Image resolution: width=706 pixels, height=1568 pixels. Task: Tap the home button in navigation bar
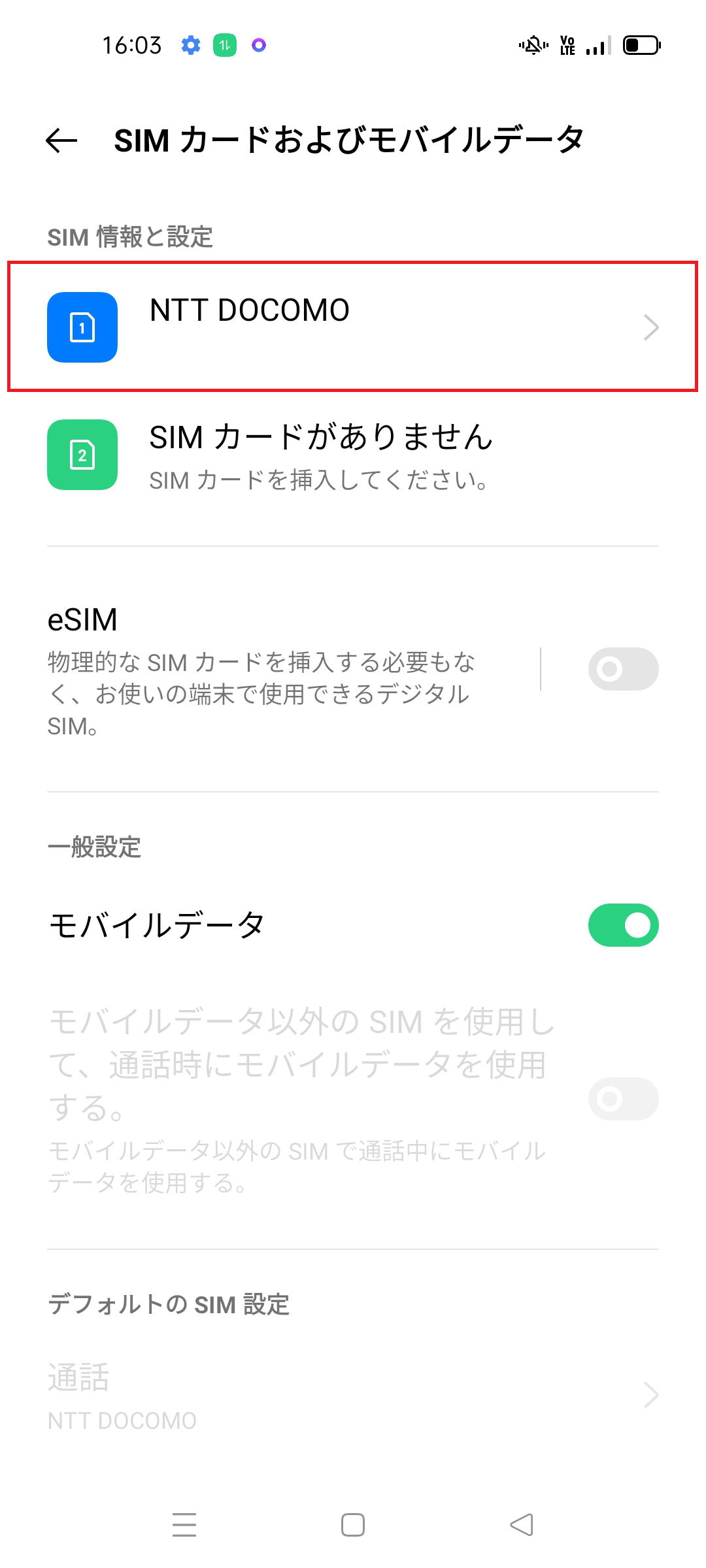(x=352, y=1524)
